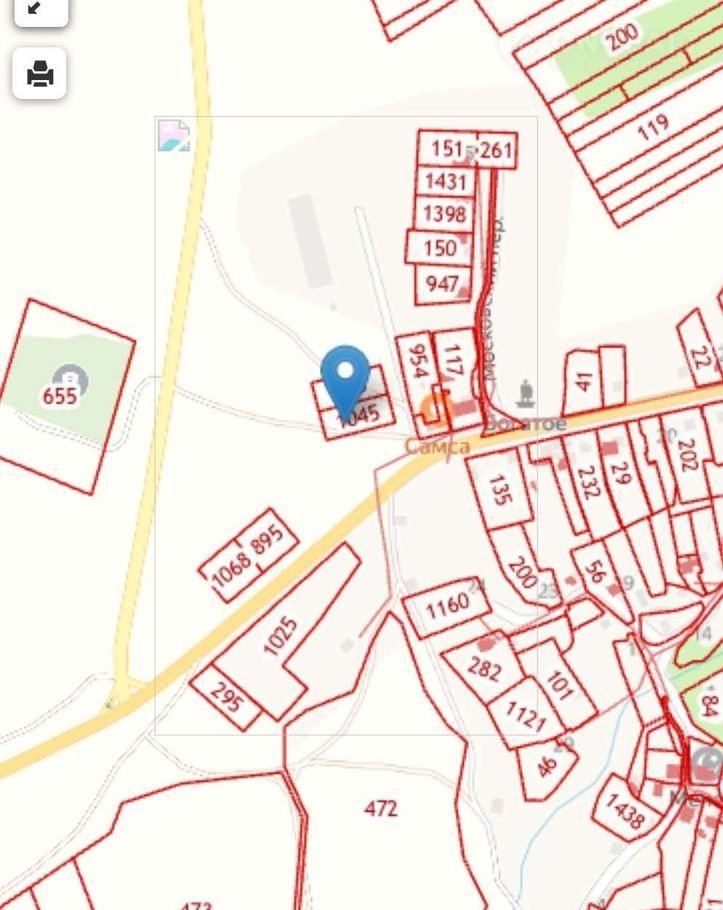Collapse the map with the arrow button
This screenshot has height=910, width=723.
[39, 9]
